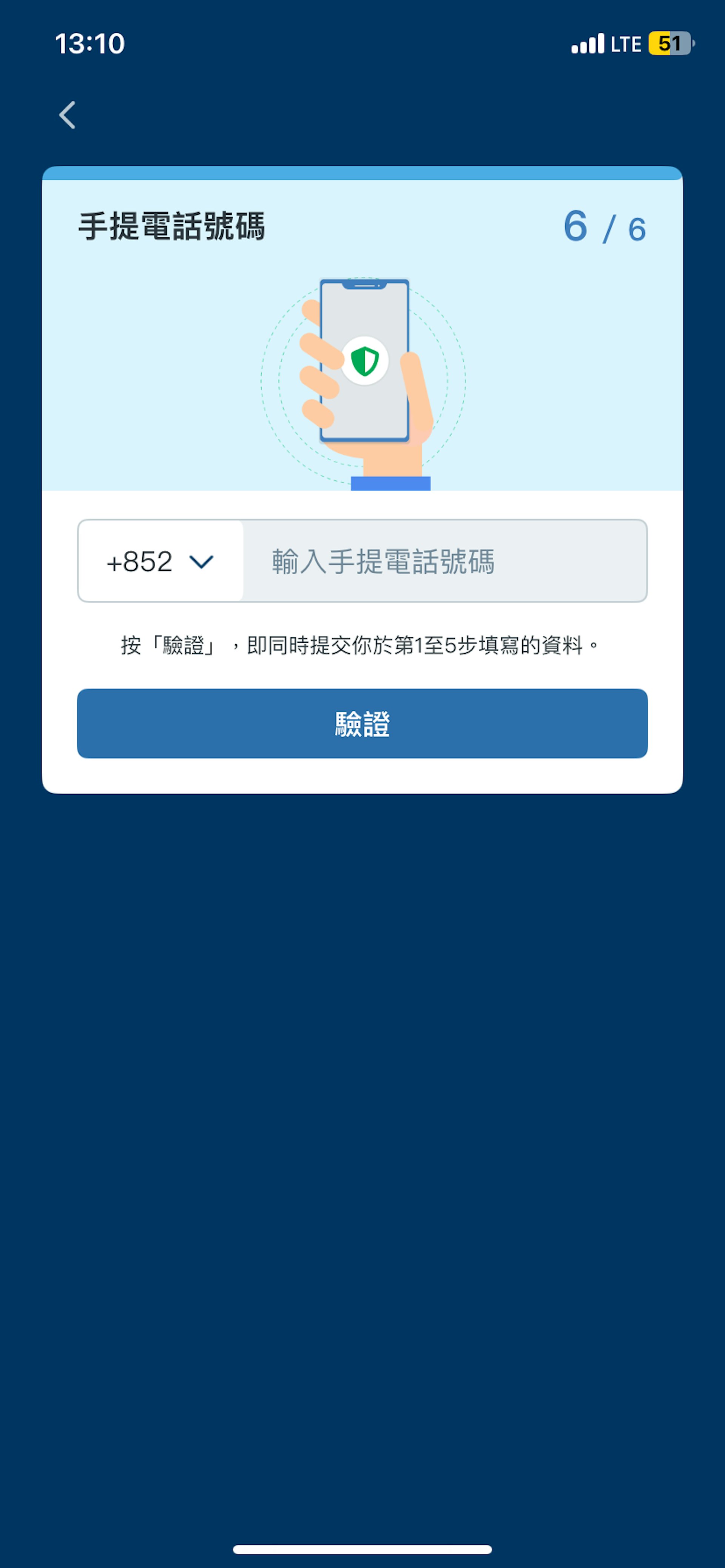Open the +852 country code dropdown
This screenshot has height=1568, width=725.
(160, 561)
